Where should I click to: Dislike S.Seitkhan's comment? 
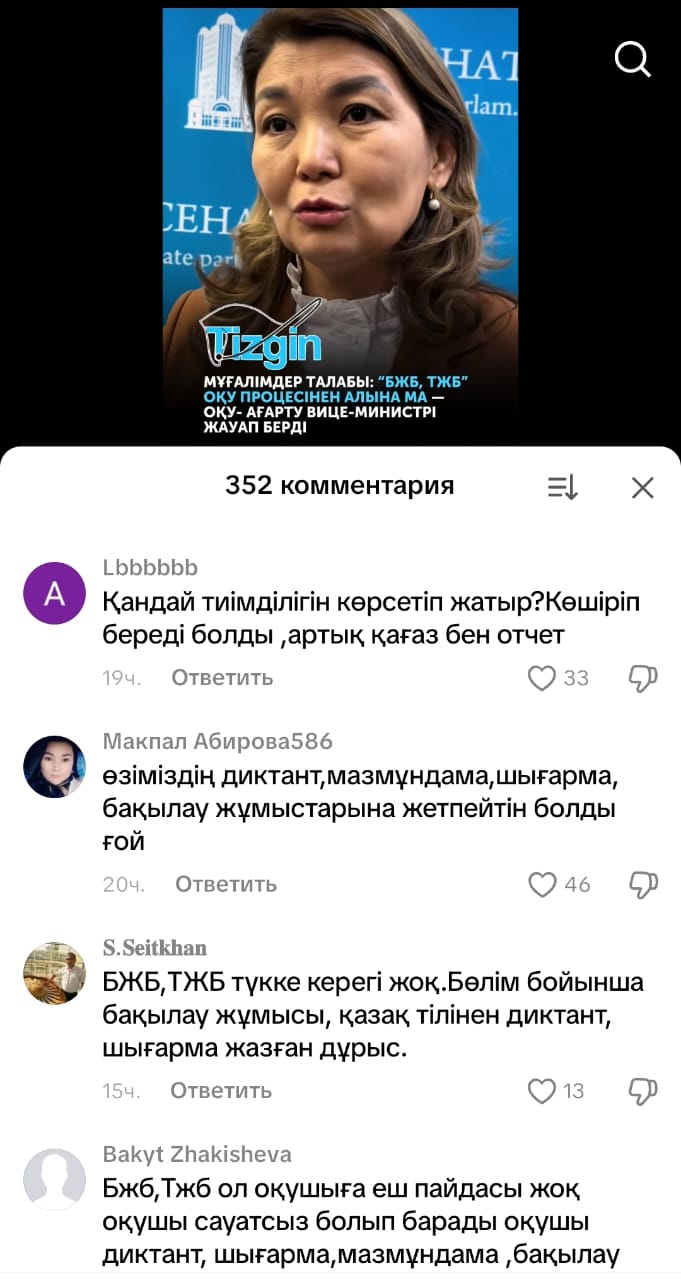coord(642,1091)
